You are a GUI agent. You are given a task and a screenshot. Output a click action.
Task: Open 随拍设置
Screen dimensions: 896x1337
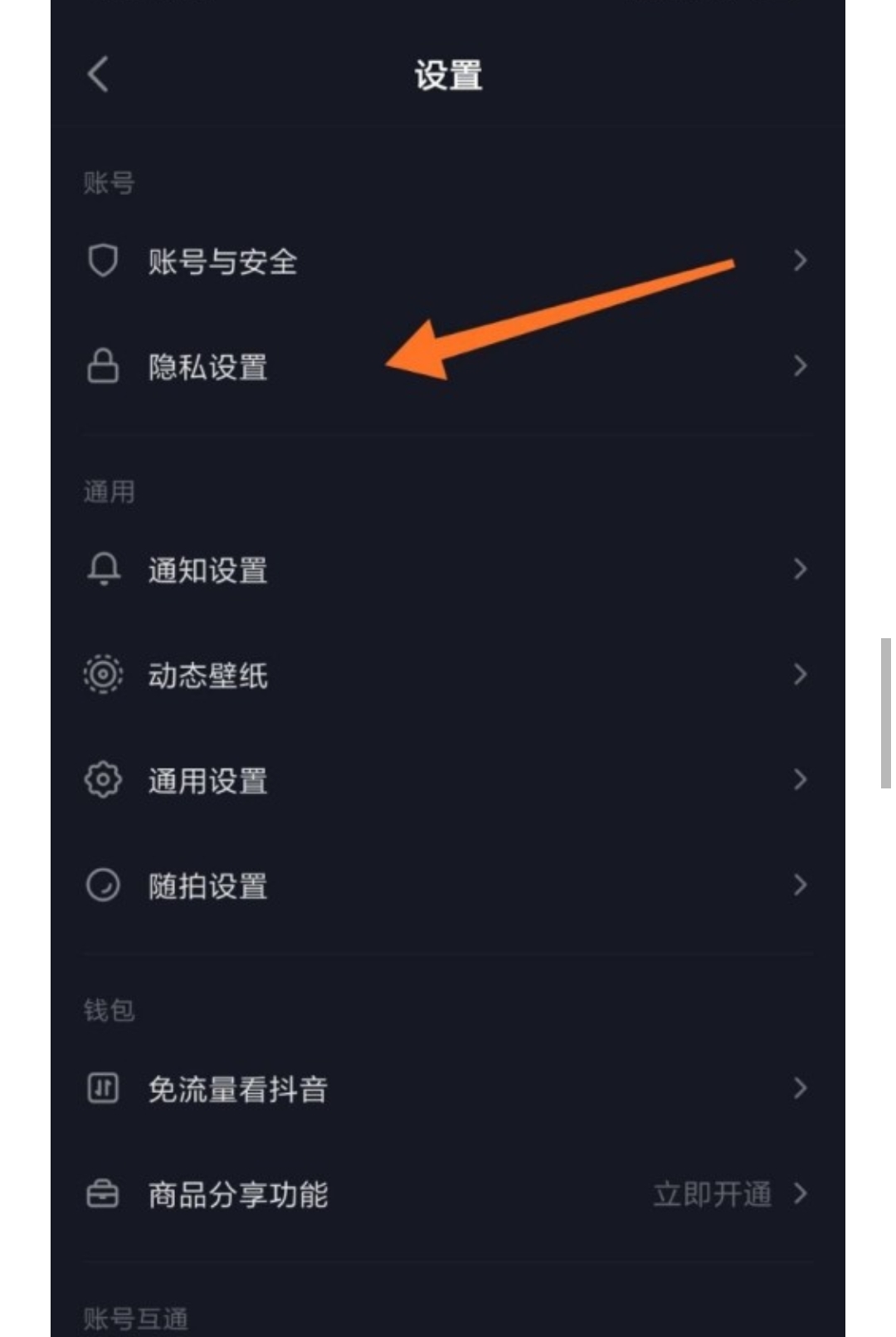[x=207, y=886]
